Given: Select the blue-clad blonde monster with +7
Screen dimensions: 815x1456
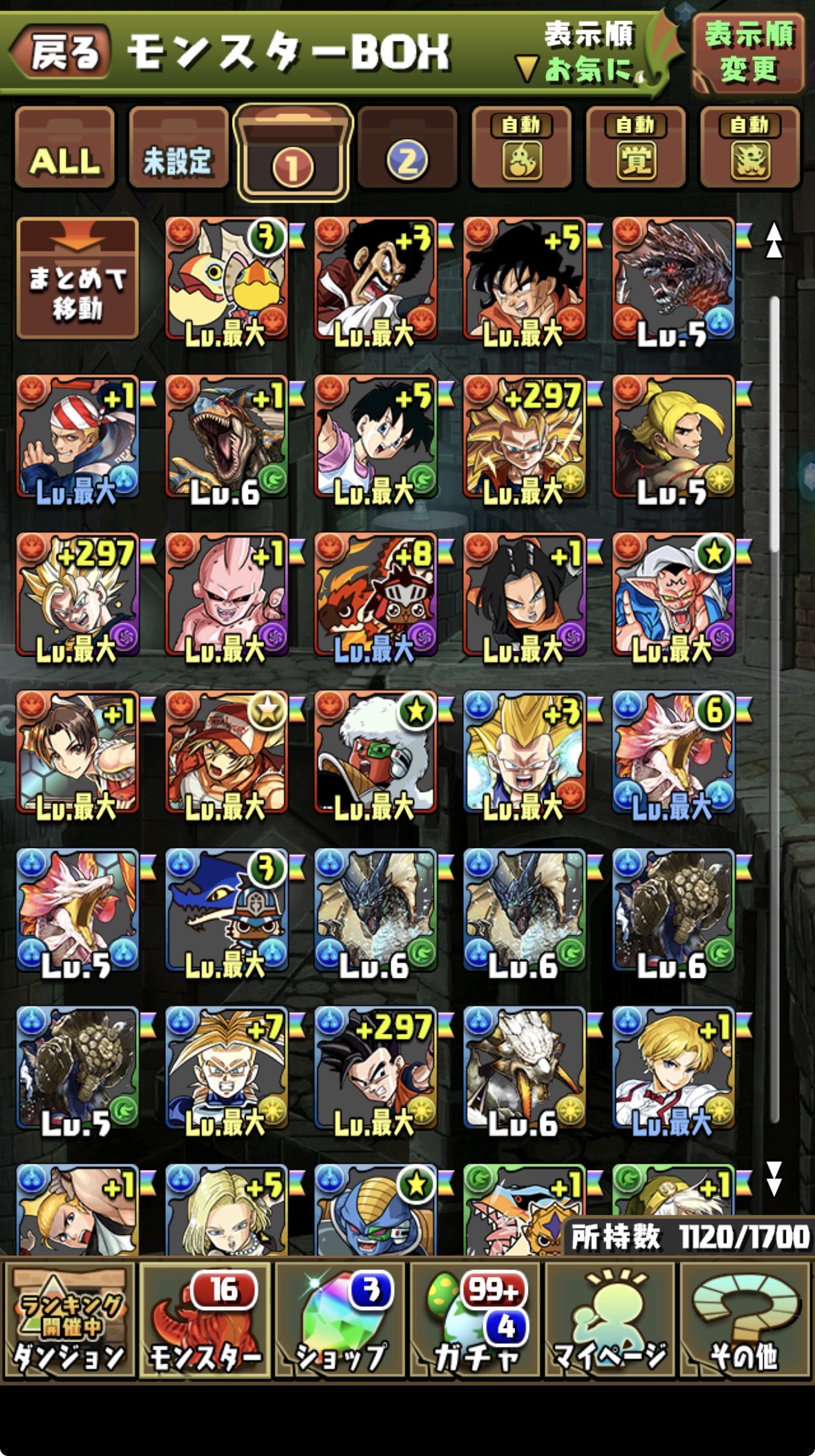Looking at the screenshot, I should point(227,1068).
